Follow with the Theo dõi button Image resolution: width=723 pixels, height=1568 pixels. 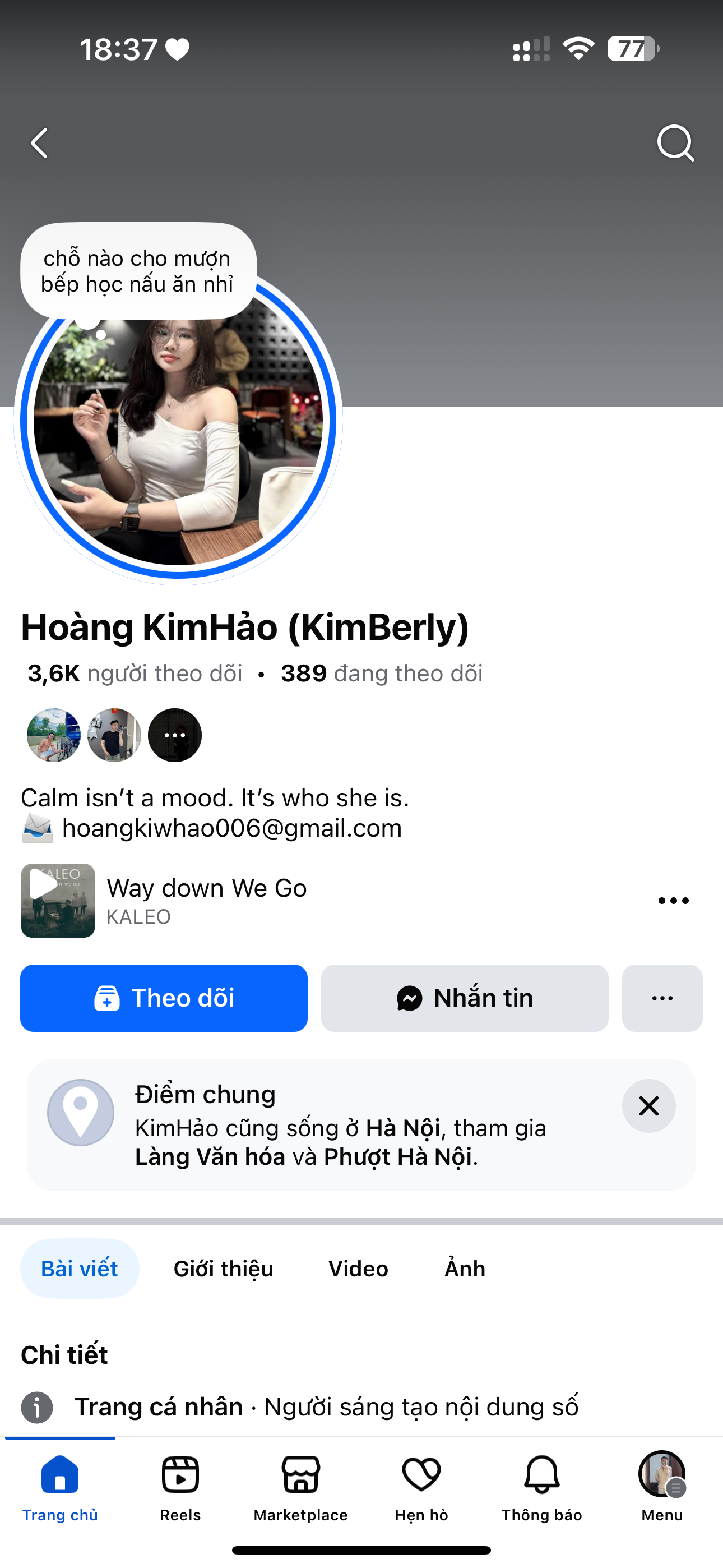click(x=164, y=998)
